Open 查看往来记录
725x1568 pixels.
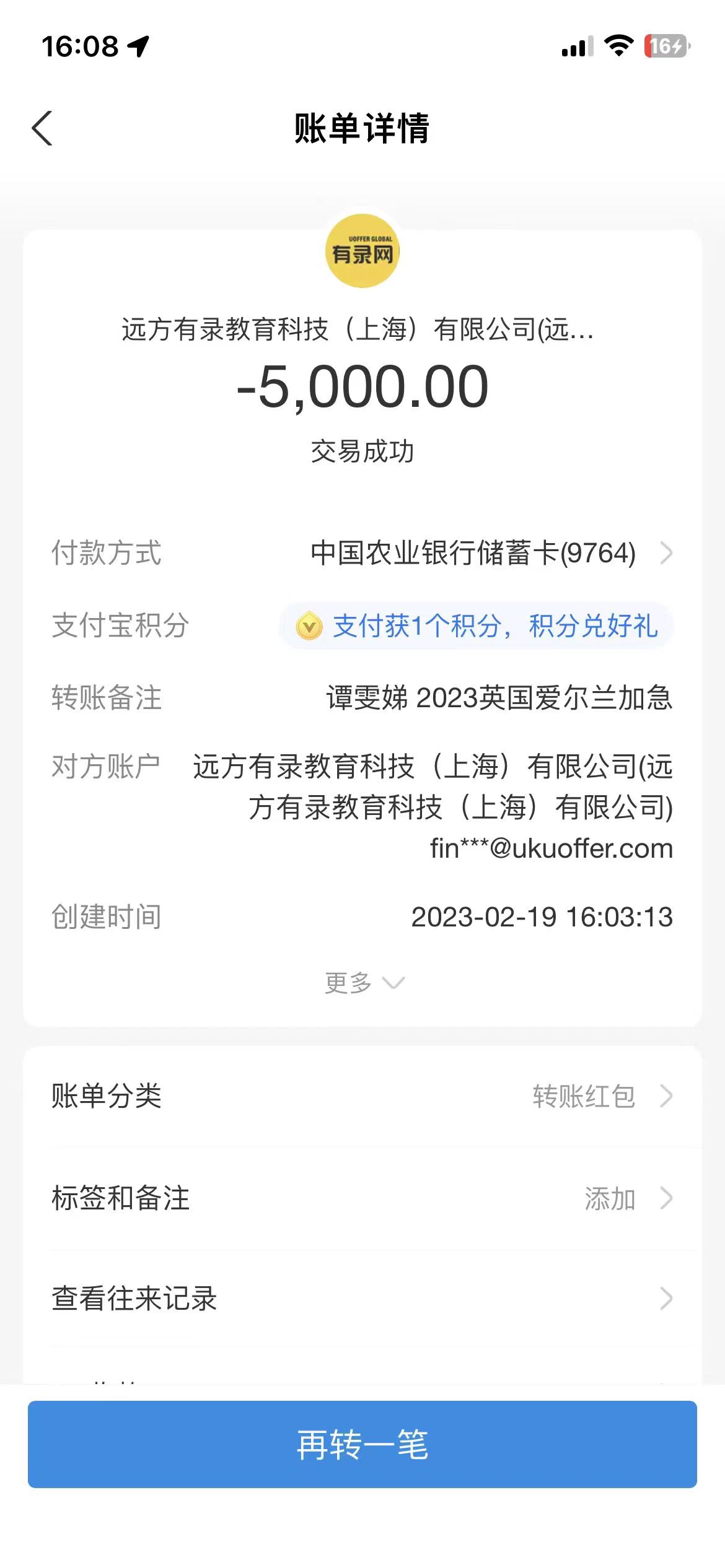362,1299
